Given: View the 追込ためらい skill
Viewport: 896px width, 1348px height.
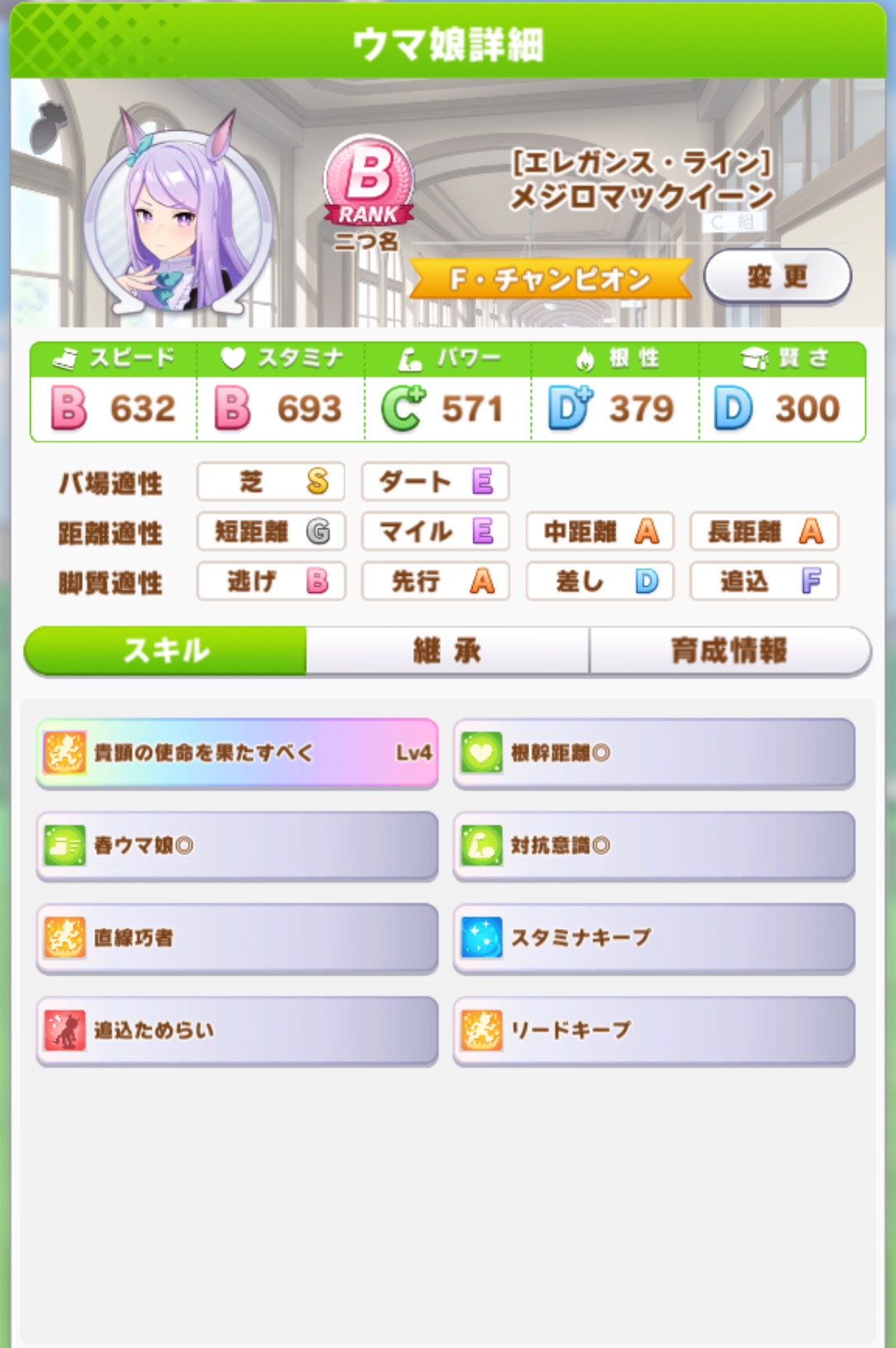Looking at the screenshot, I should [237, 1030].
